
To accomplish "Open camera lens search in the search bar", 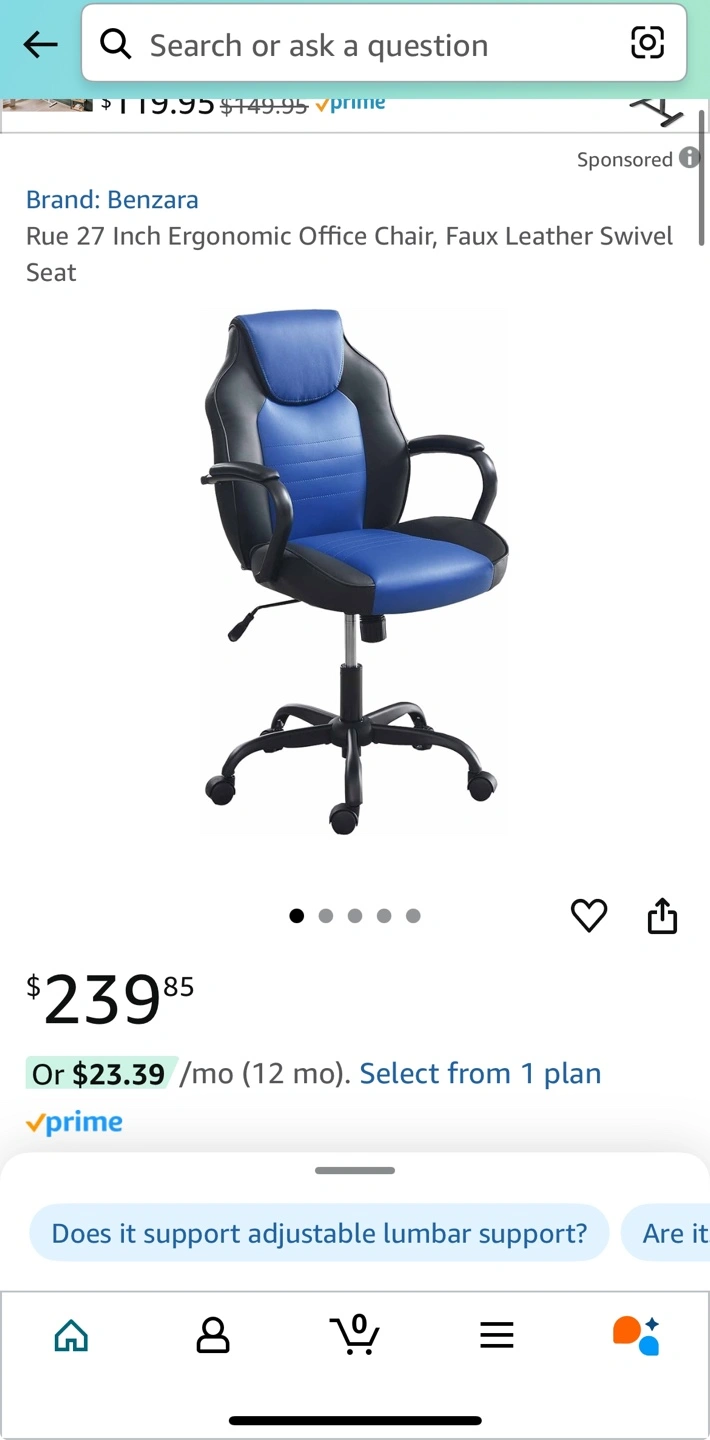I will coord(647,43).
